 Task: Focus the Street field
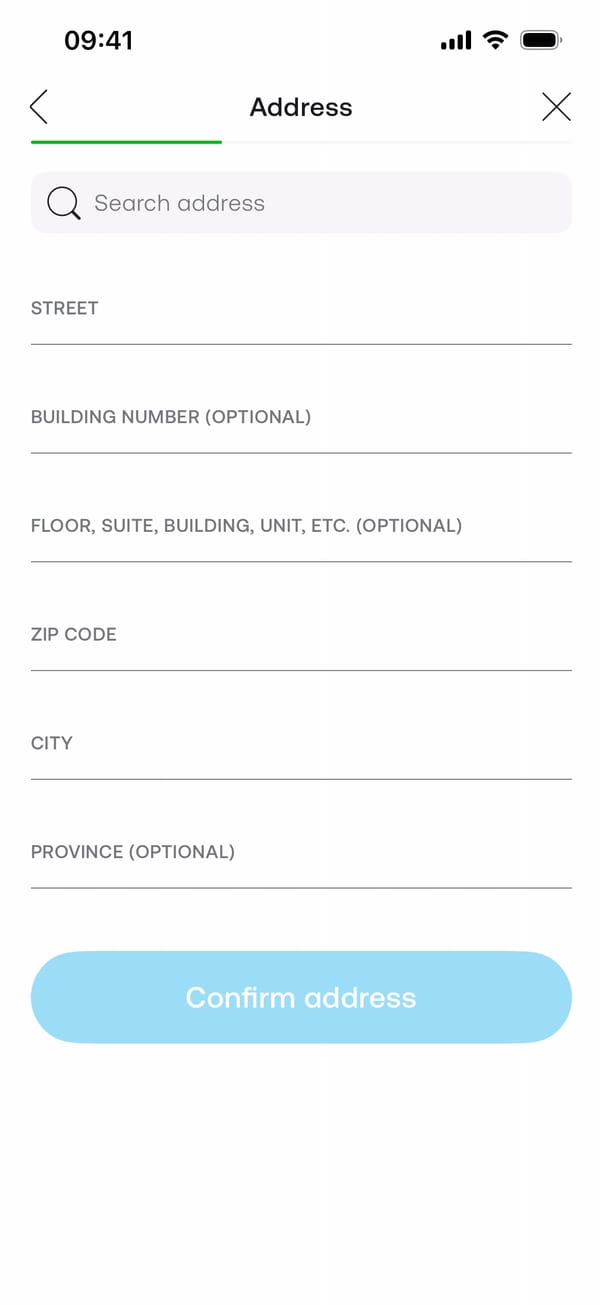point(301,320)
